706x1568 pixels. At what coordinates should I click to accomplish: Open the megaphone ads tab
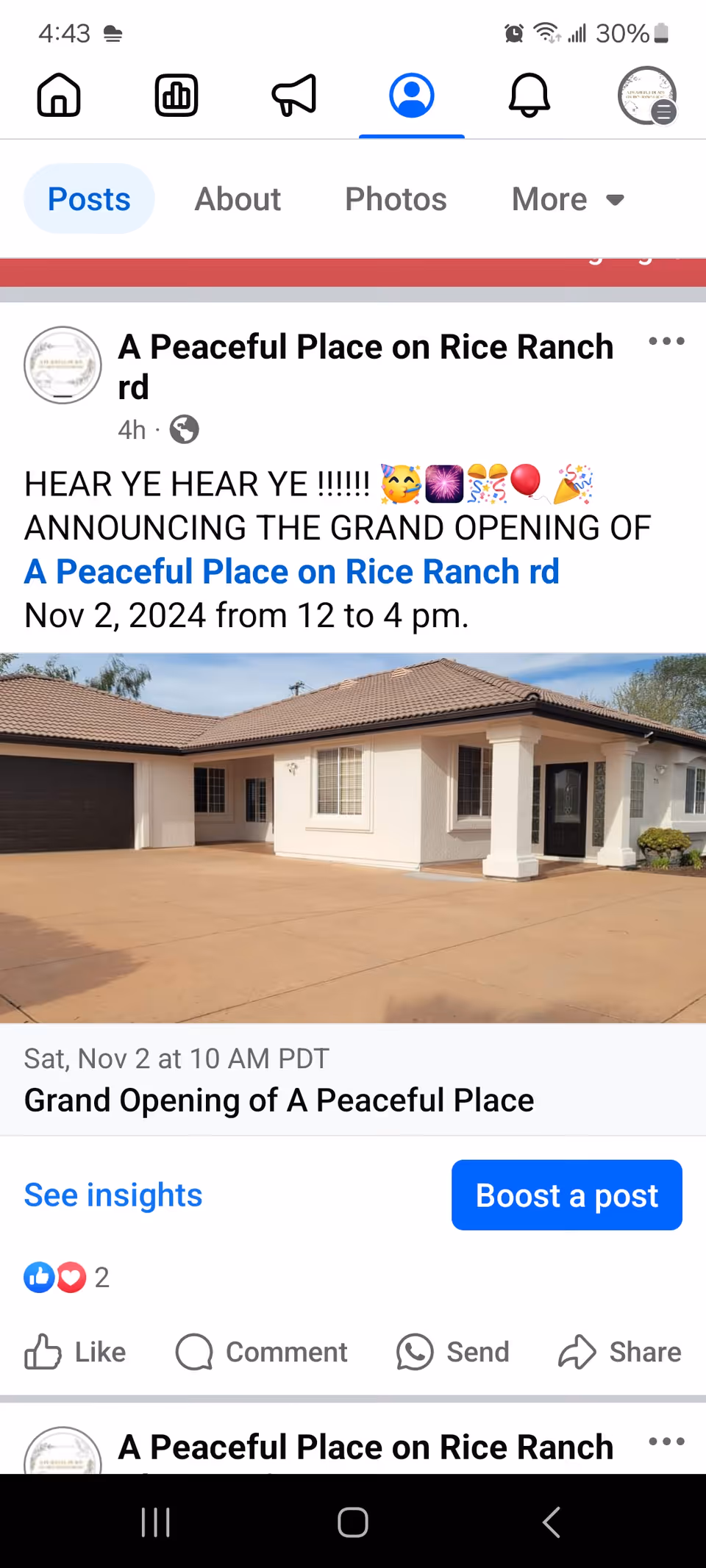pyautogui.click(x=294, y=96)
